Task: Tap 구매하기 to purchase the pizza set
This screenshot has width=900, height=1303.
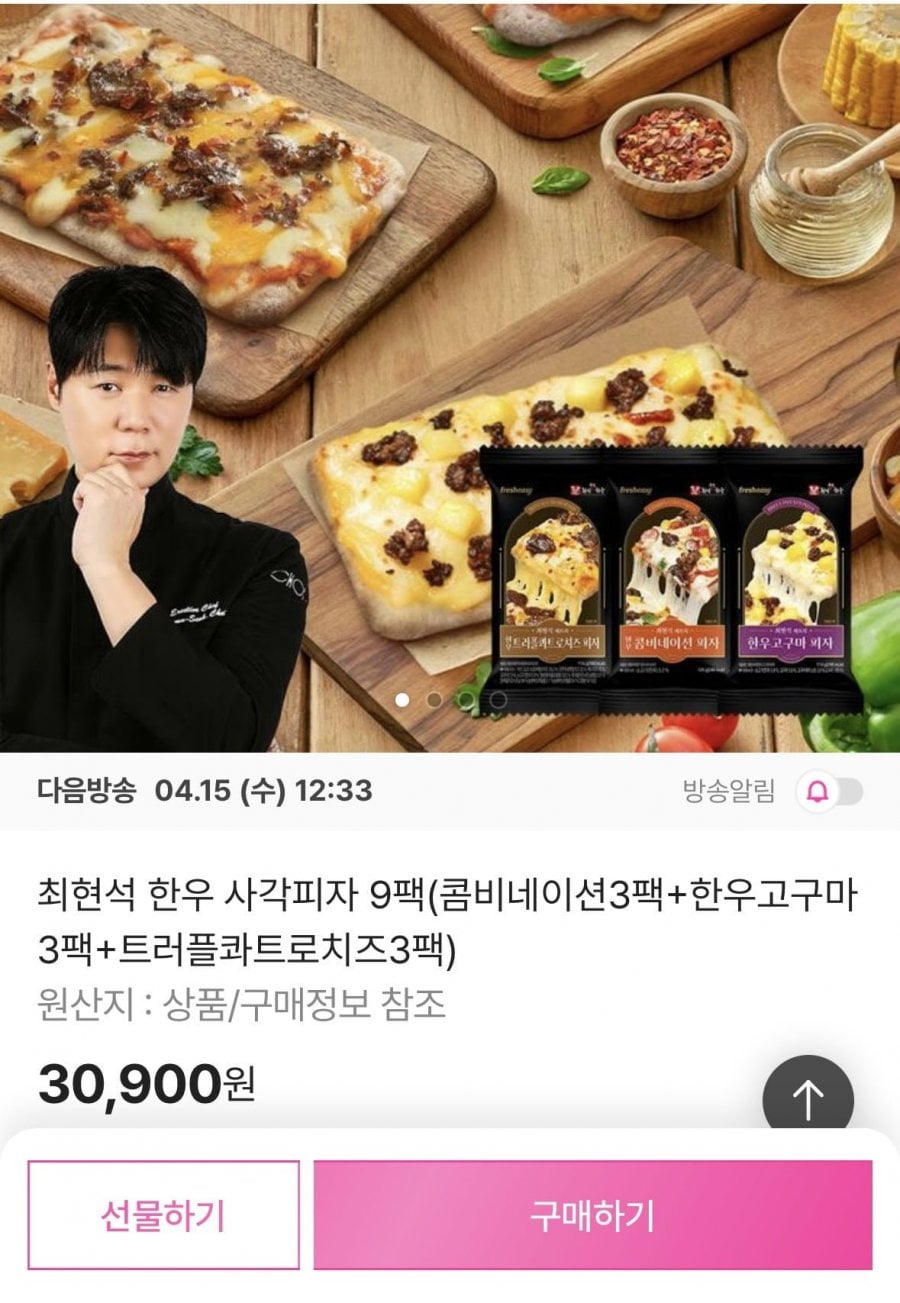Action: [592, 1215]
